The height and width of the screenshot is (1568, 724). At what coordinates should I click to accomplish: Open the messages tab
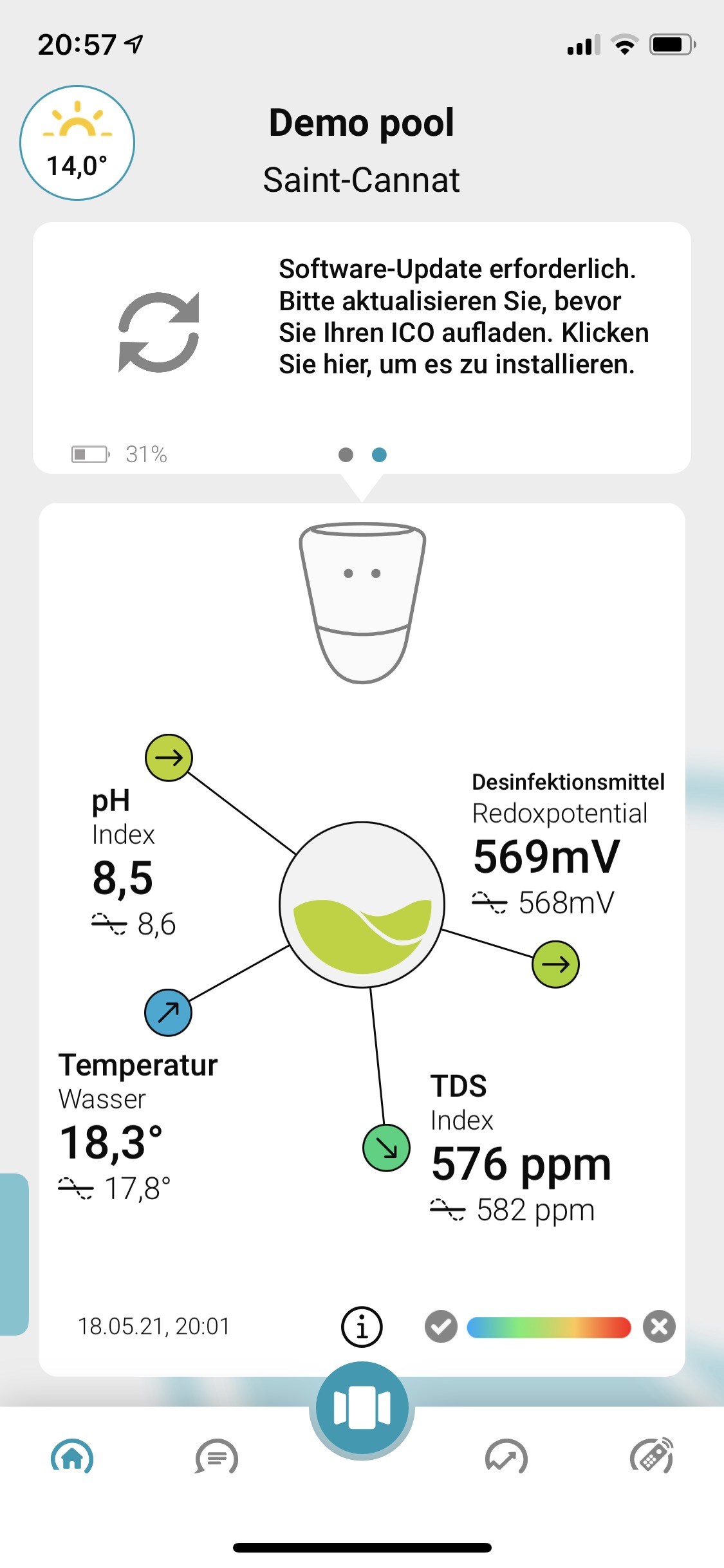pyautogui.click(x=217, y=1457)
